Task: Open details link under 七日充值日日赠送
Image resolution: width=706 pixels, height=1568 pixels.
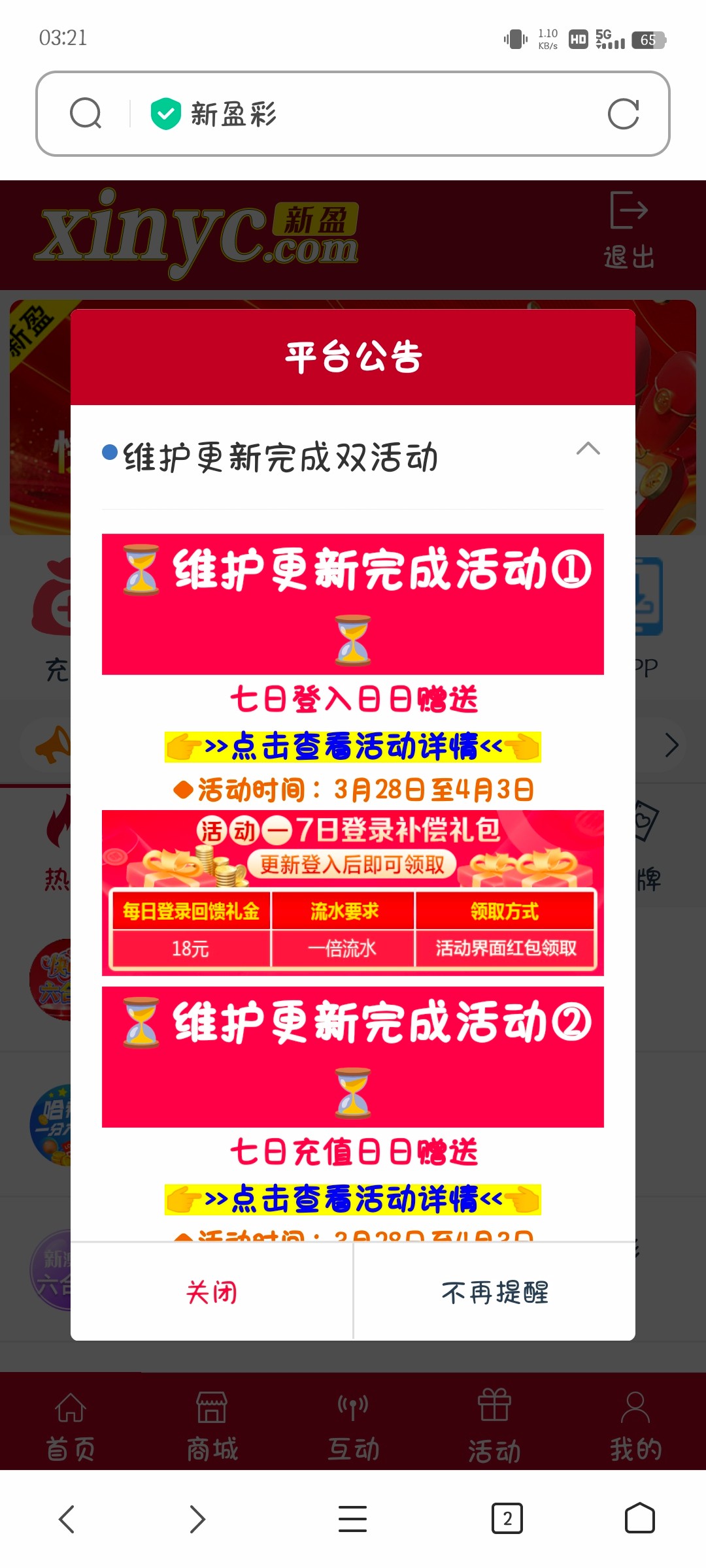Action: click(353, 1199)
